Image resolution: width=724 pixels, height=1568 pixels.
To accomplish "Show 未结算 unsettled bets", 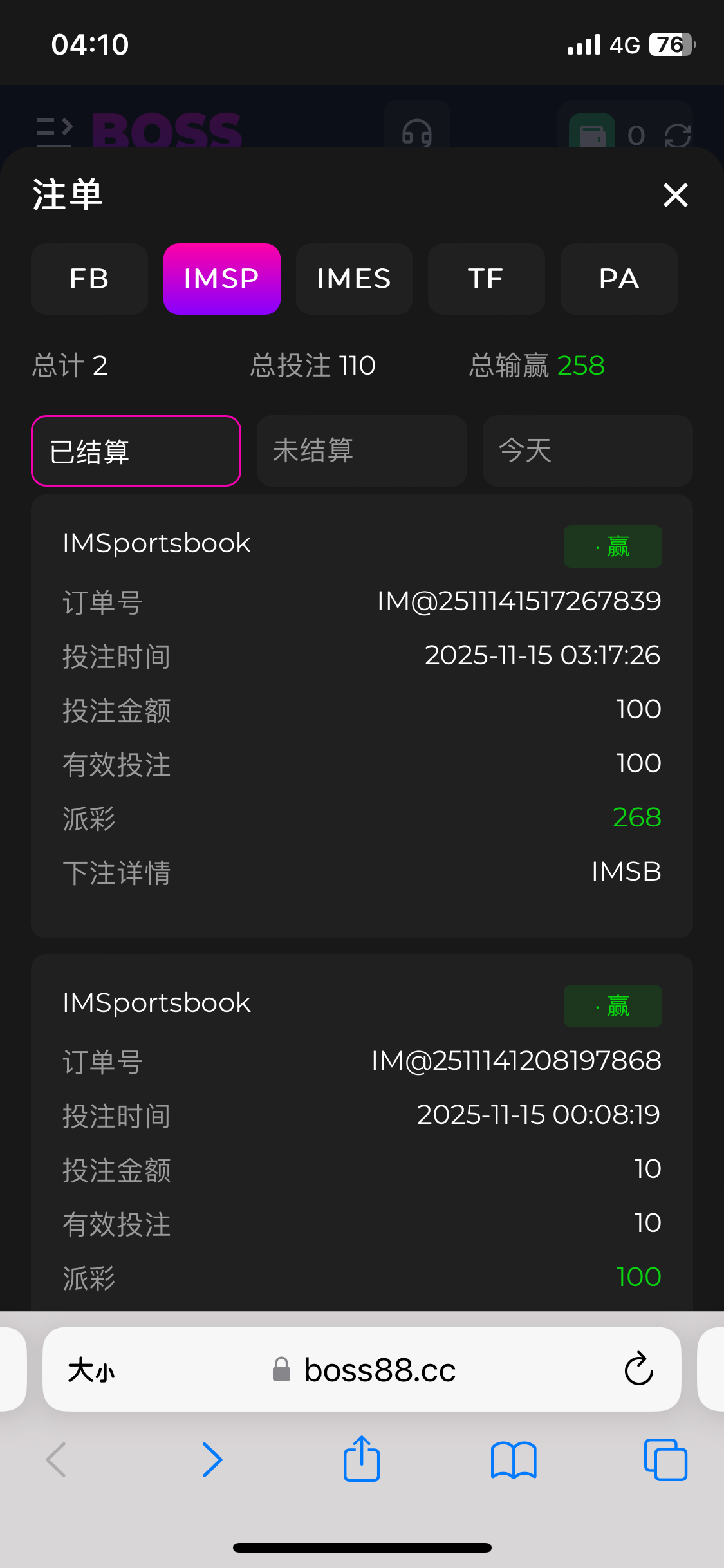I will [362, 451].
